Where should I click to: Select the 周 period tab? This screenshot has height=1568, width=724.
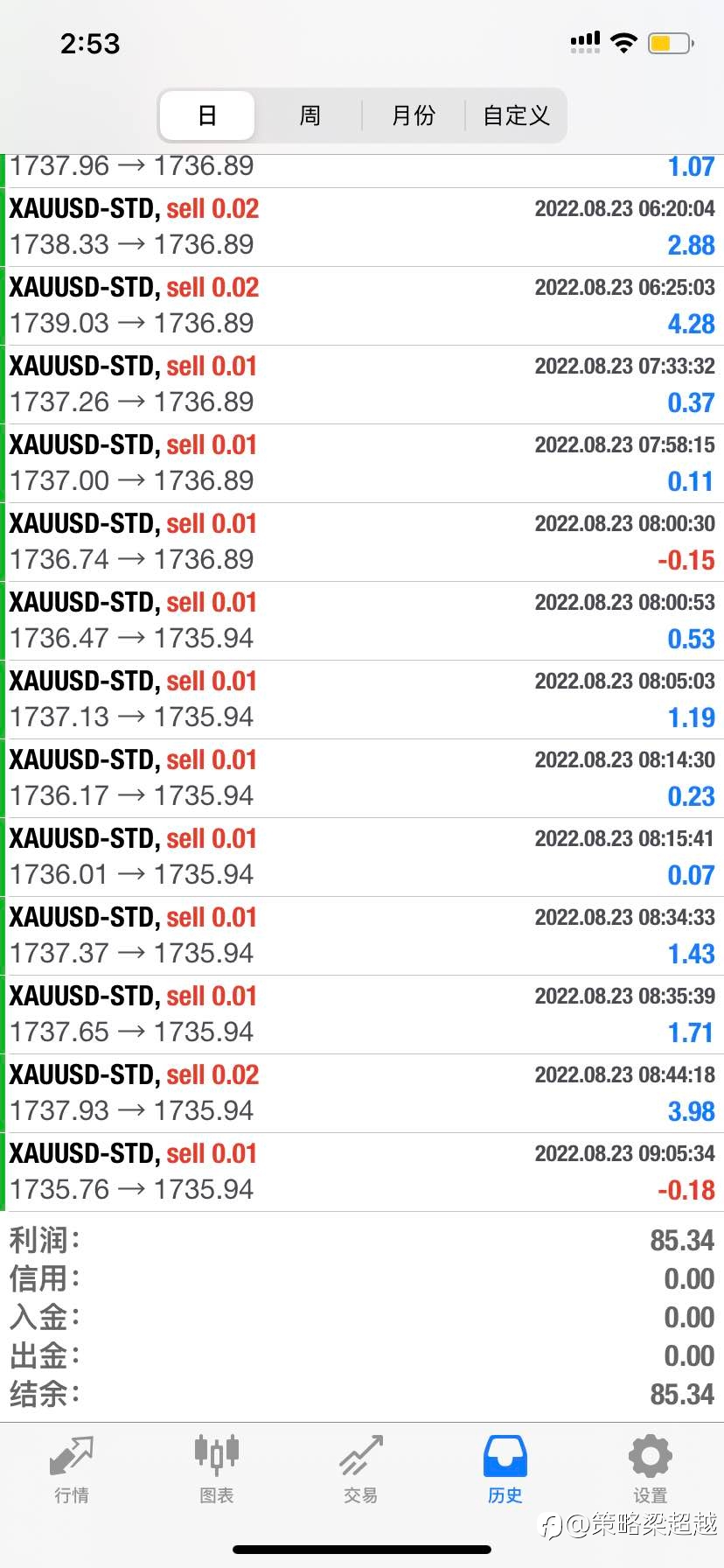[310, 115]
